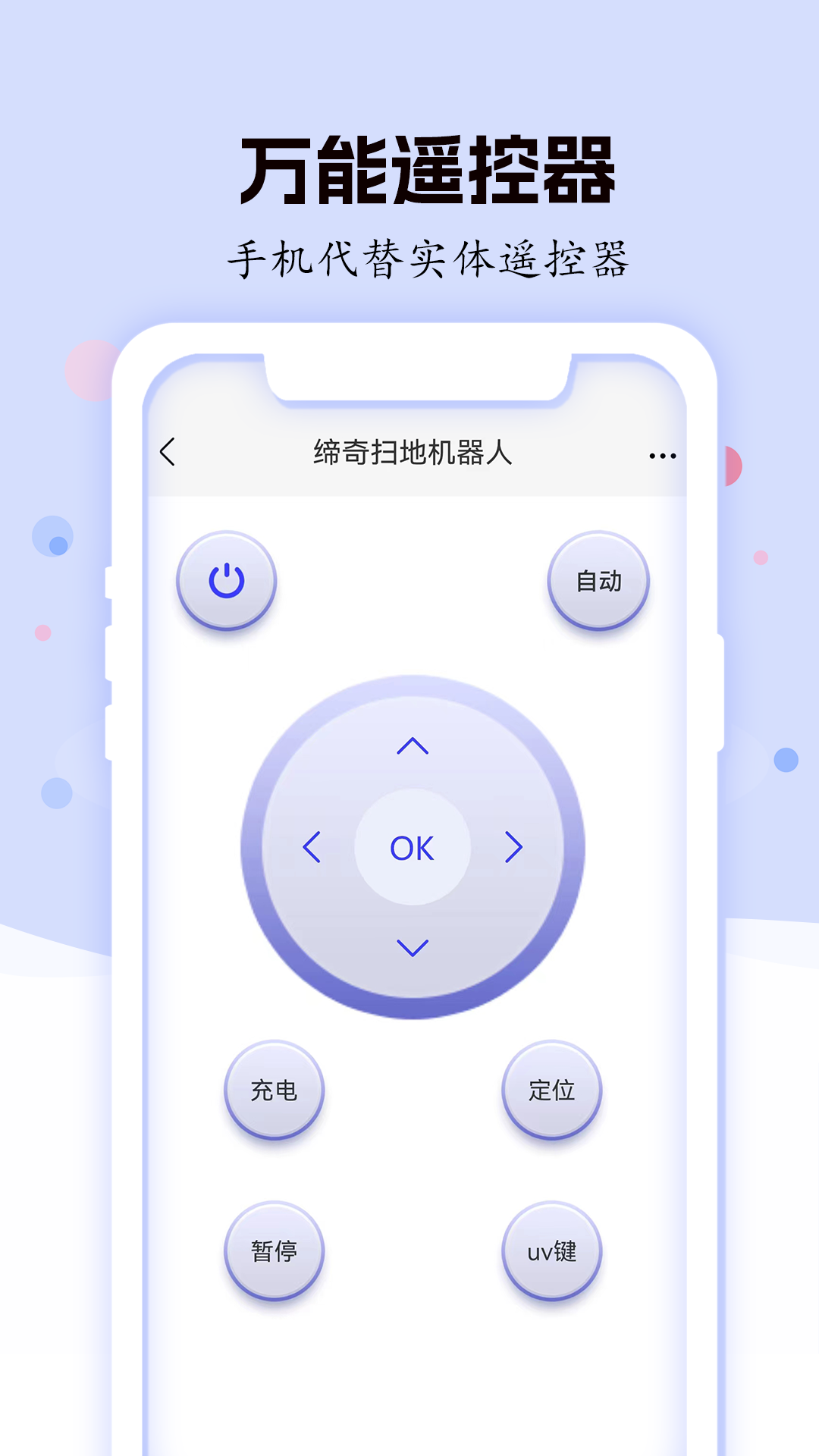Image resolution: width=819 pixels, height=1456 pixels.
Task: Click the left arrow on the control pad
Action: pyautogui.click(x=312, y=848)
